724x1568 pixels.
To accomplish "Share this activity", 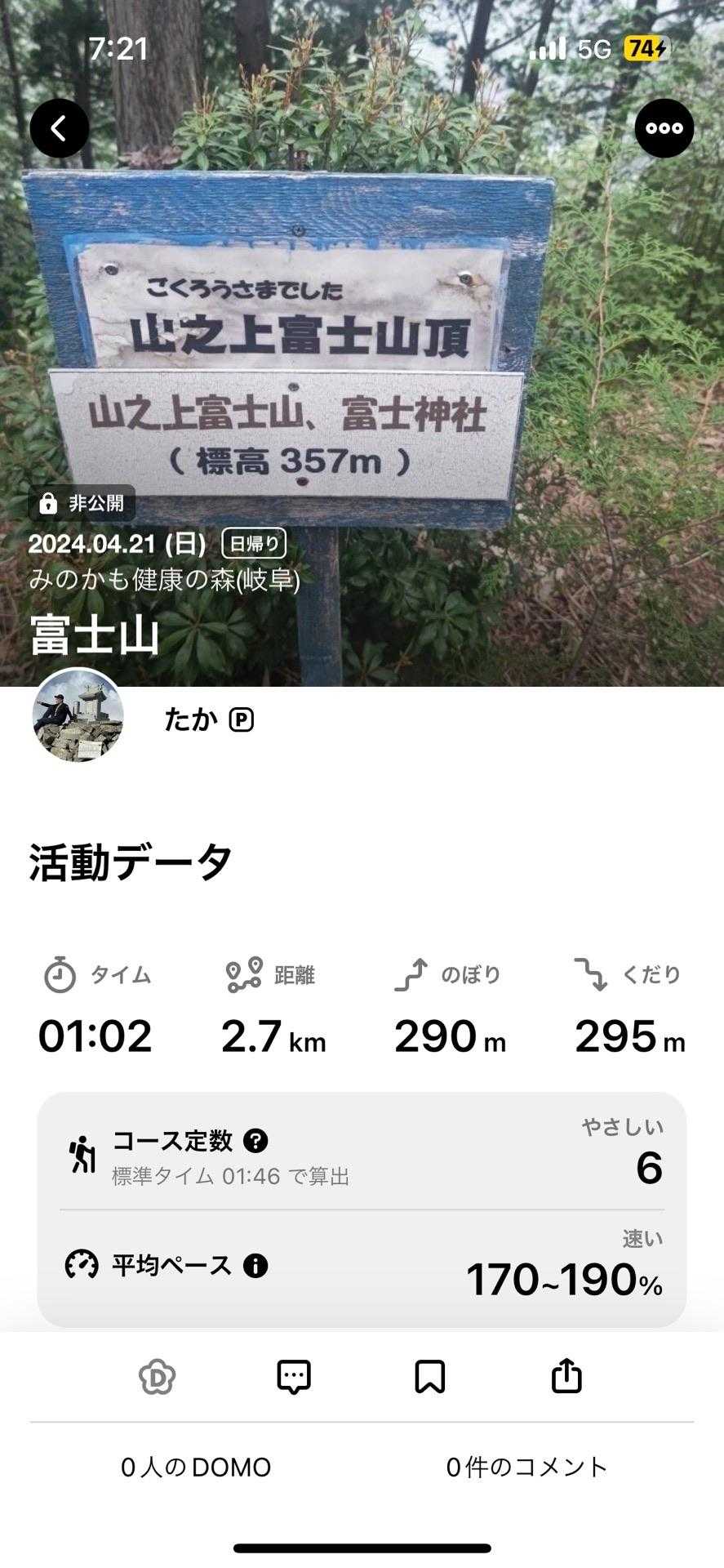I will point(566,1377).
